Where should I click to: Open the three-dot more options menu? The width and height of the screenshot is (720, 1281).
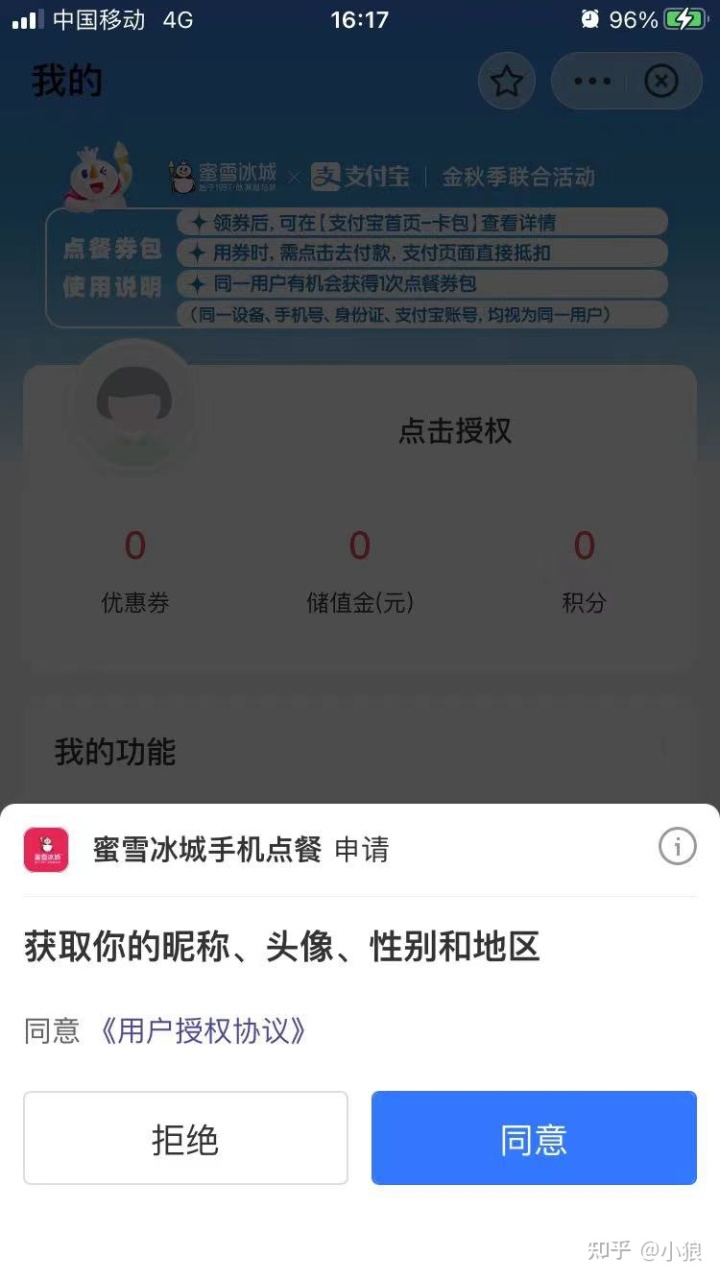(592, 81)
